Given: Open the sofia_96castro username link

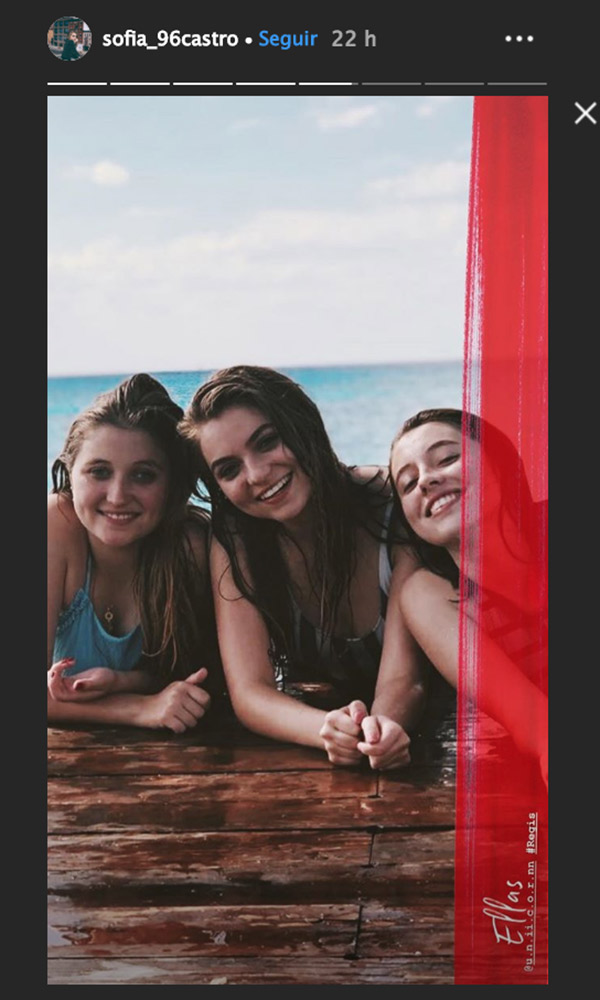Looking at the screenshot, I should [x=170, y=39].
